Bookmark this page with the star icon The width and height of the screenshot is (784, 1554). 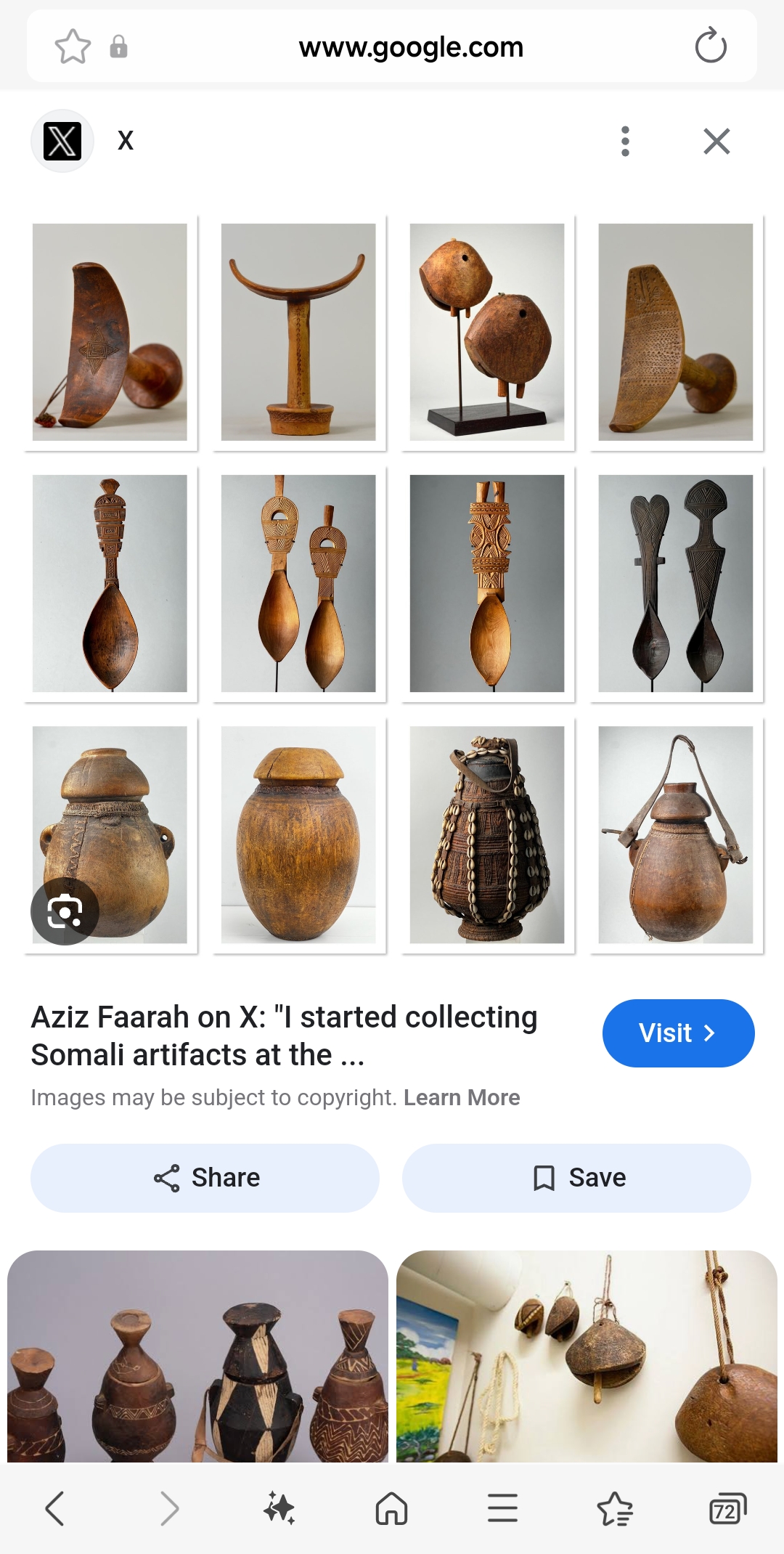click(x=73, y=47)
